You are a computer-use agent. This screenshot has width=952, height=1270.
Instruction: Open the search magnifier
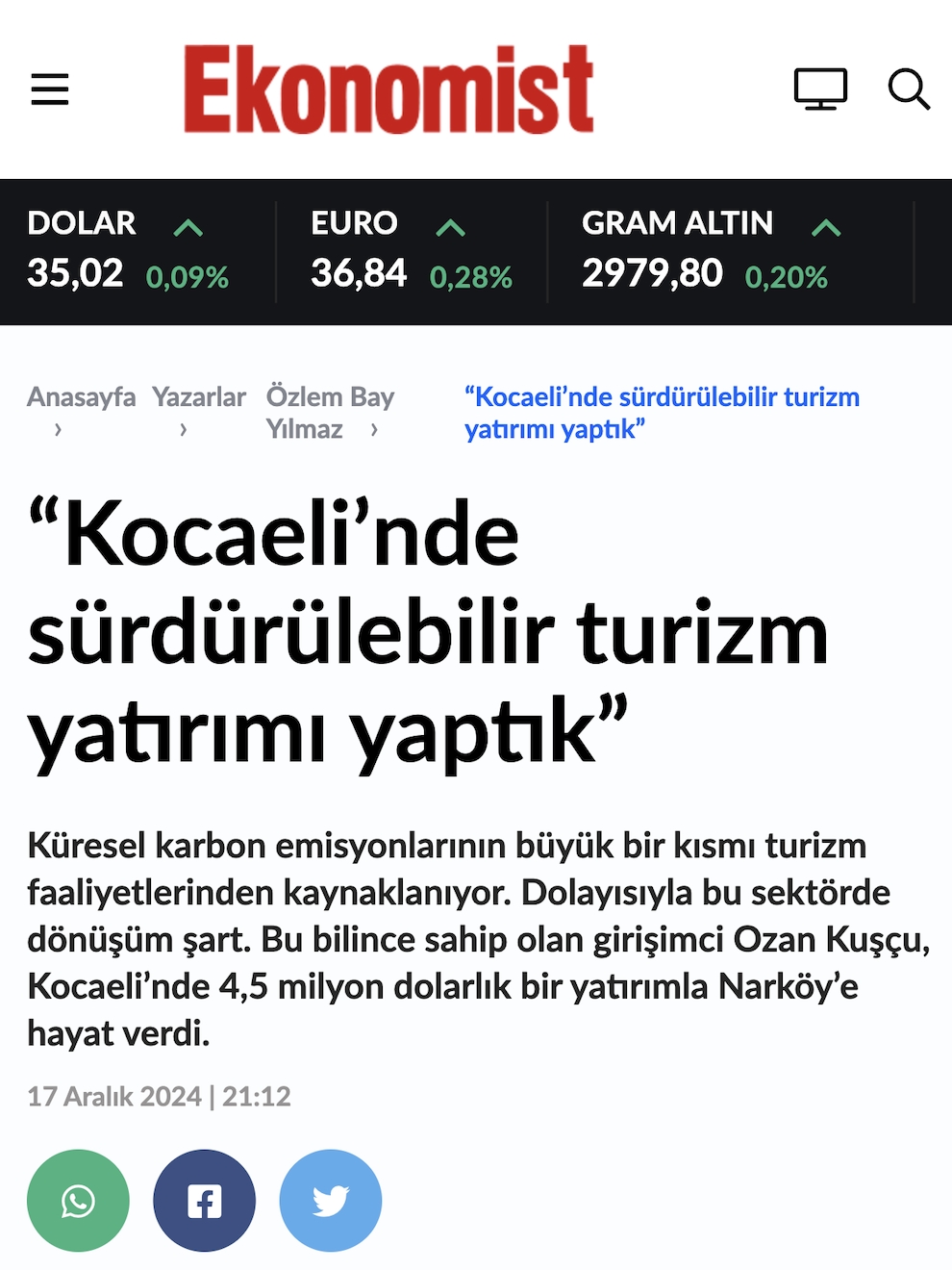tap(908, 89)
